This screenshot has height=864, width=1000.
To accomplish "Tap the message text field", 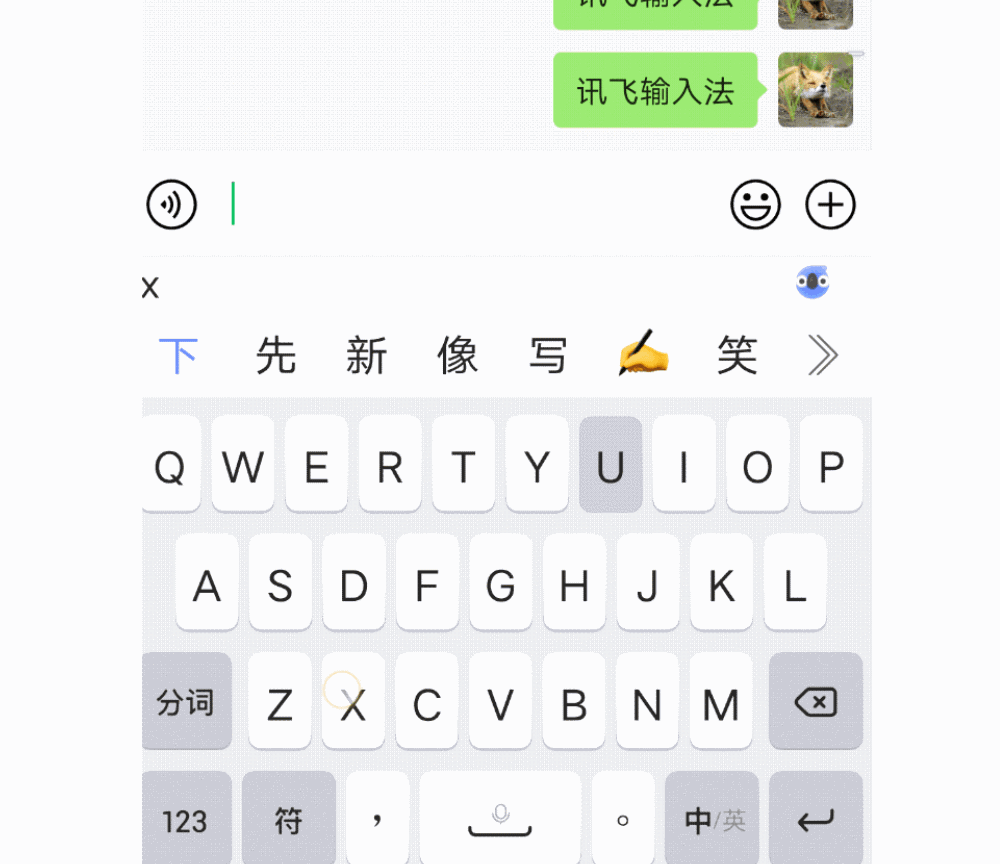I will 470,205.
